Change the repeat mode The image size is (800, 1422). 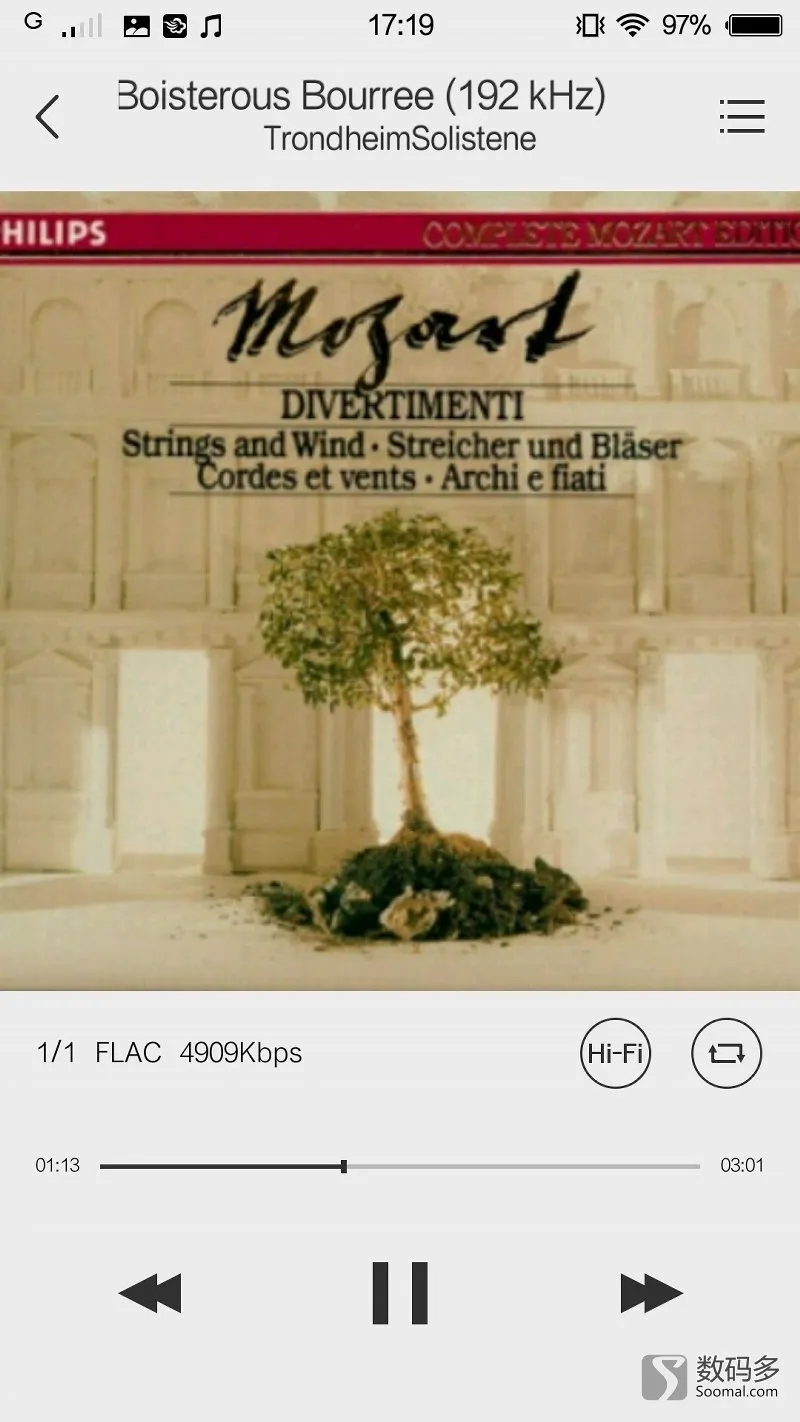[x=726, y=1053]
